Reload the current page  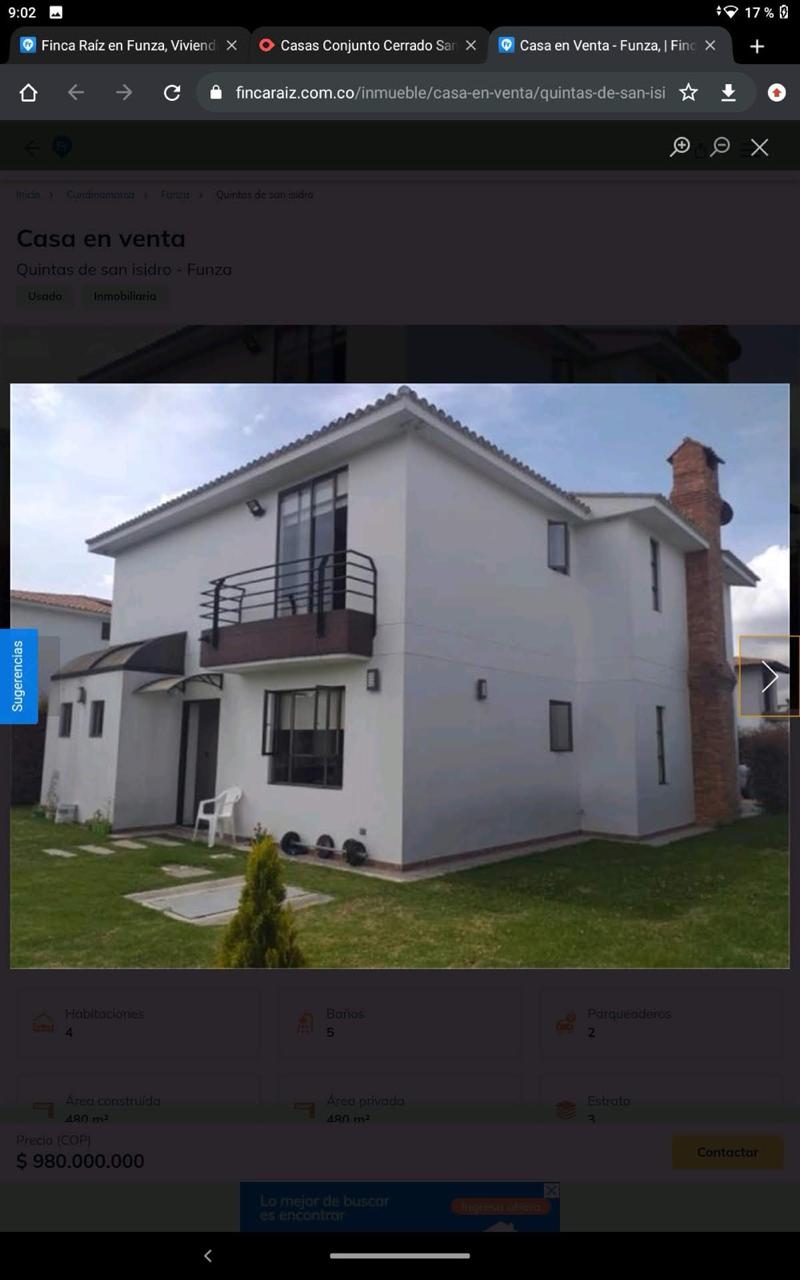(x=172, y=93)
